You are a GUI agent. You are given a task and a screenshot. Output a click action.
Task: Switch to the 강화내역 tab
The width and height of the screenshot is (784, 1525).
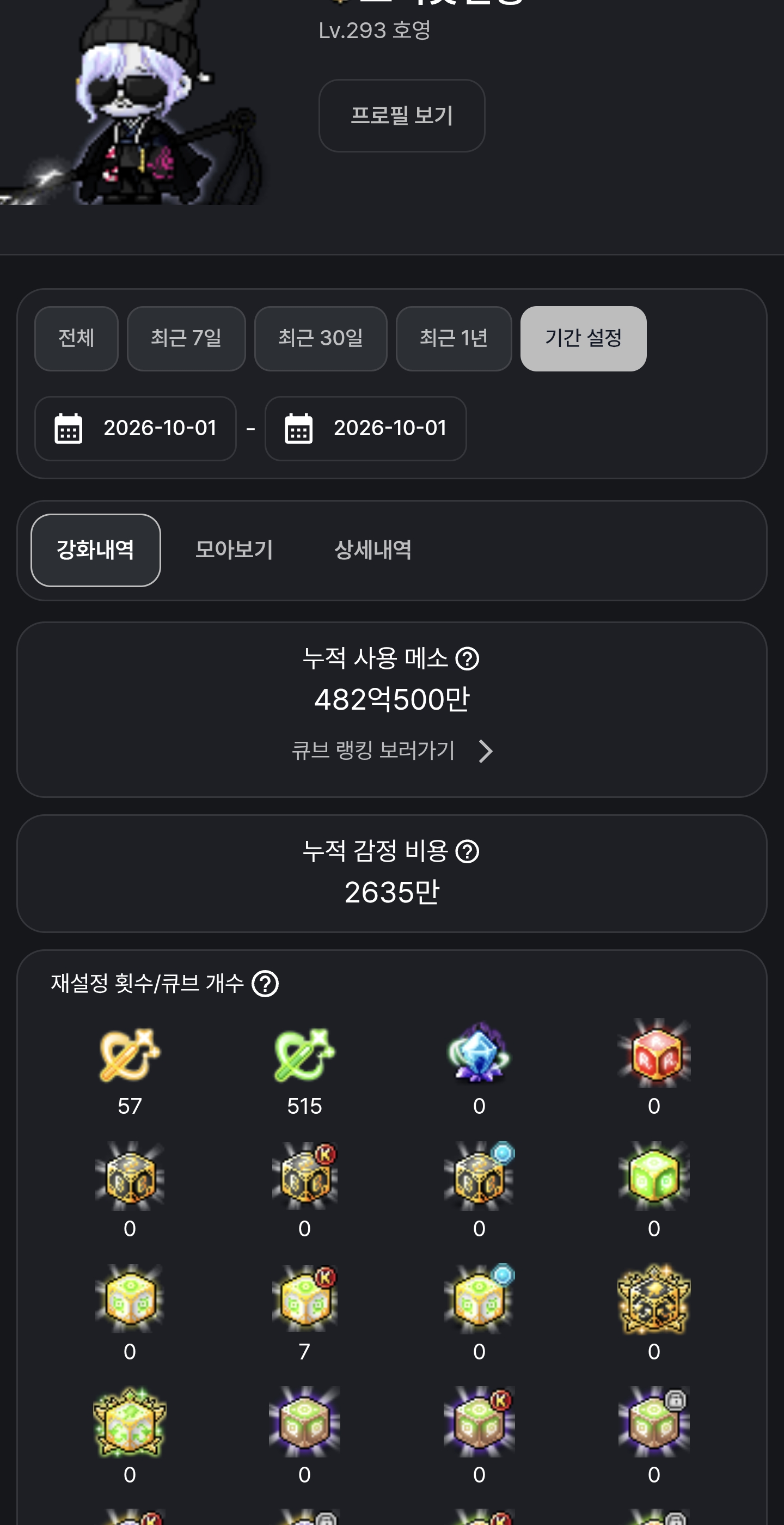96,550
